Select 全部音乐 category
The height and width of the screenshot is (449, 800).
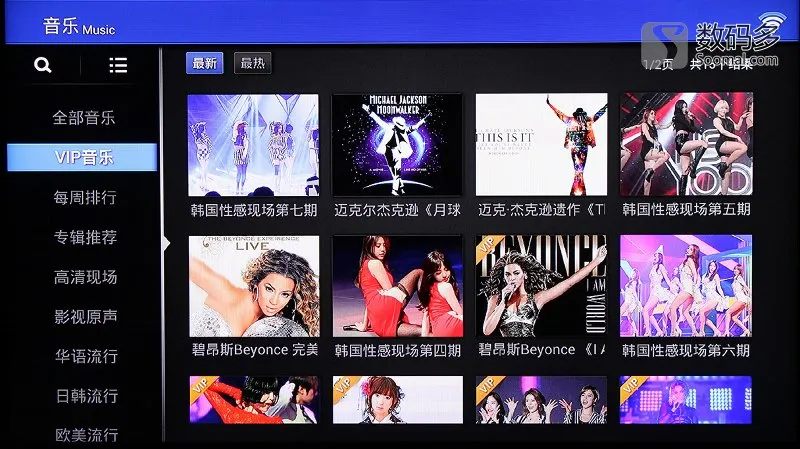coord(85,118)
